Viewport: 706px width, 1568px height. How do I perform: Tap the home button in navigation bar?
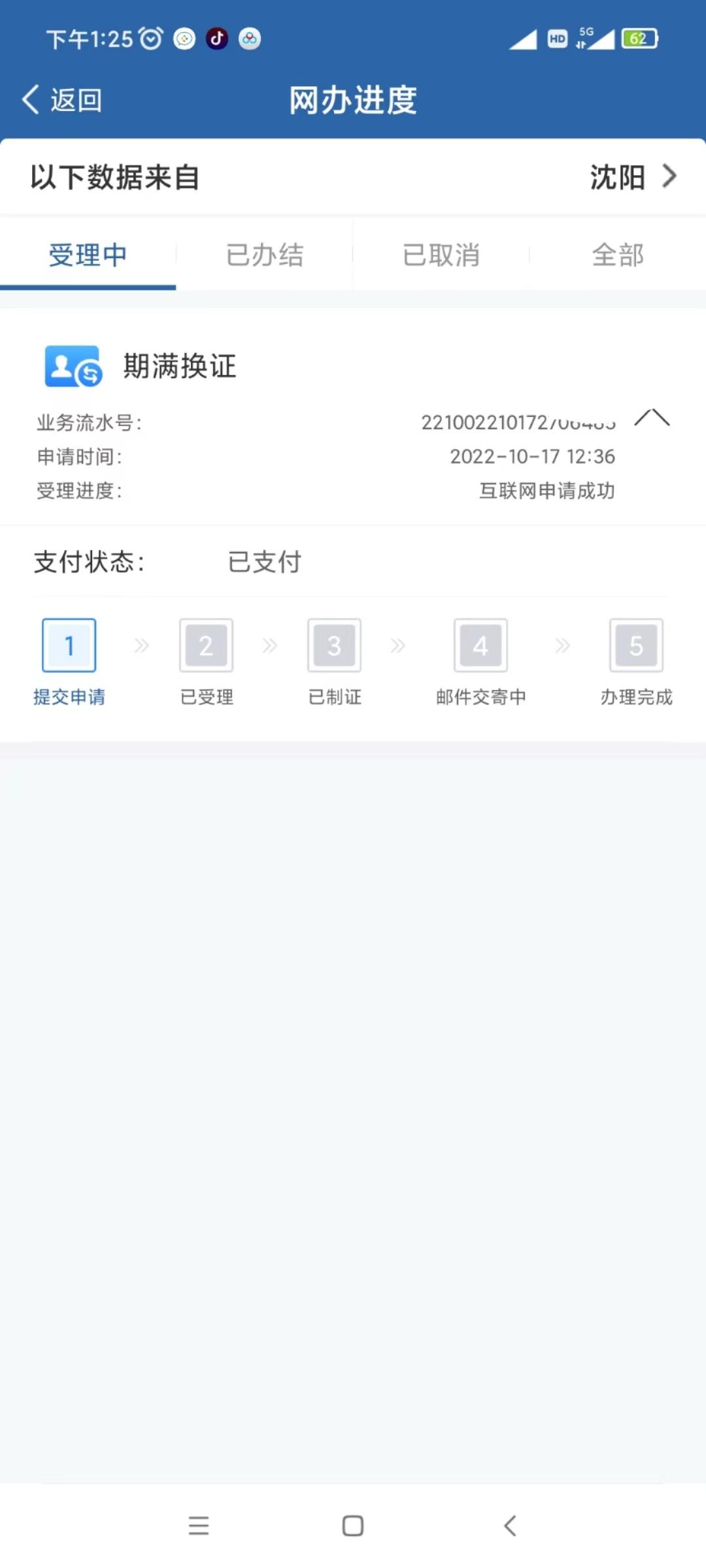(x=352, y=1526)
